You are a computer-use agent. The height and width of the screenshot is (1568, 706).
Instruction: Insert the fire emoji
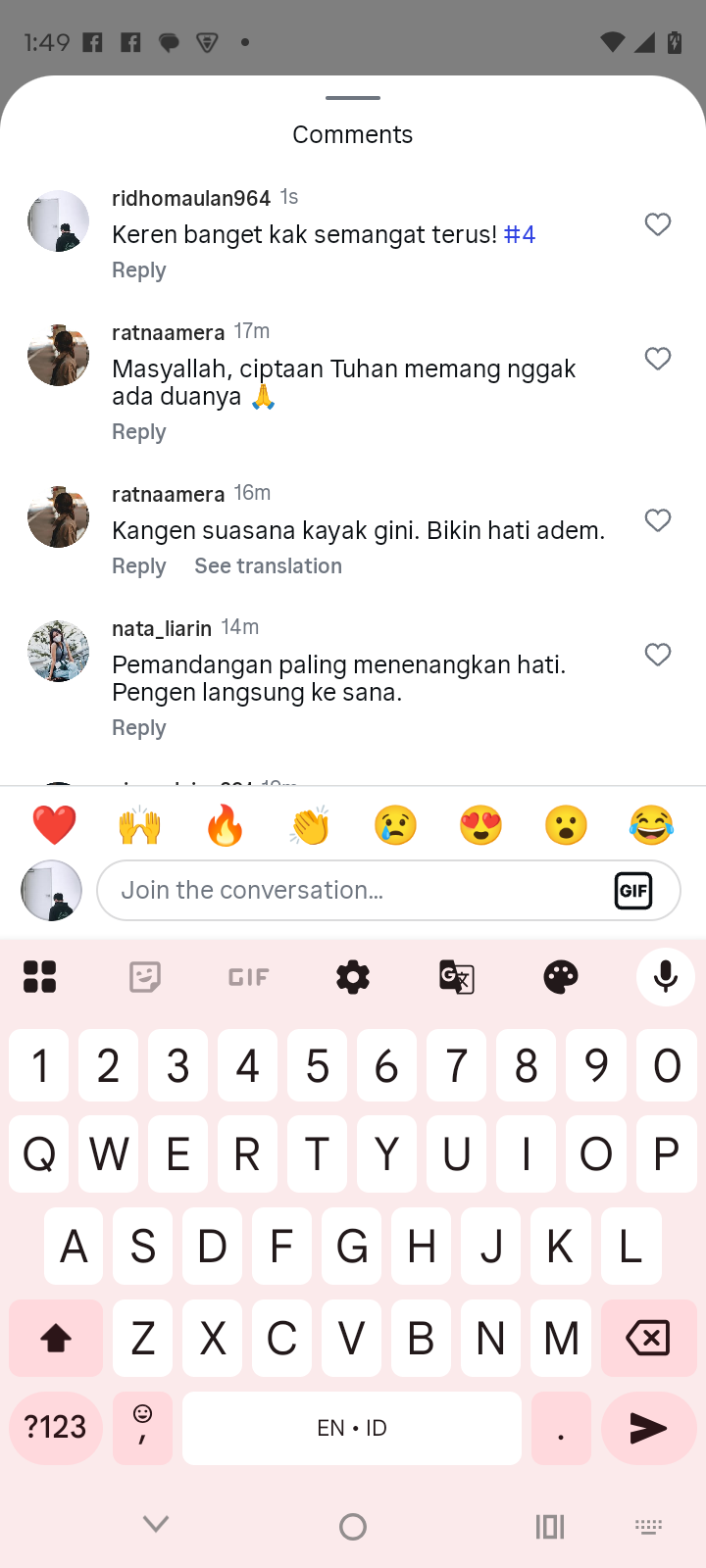[225, 825]
